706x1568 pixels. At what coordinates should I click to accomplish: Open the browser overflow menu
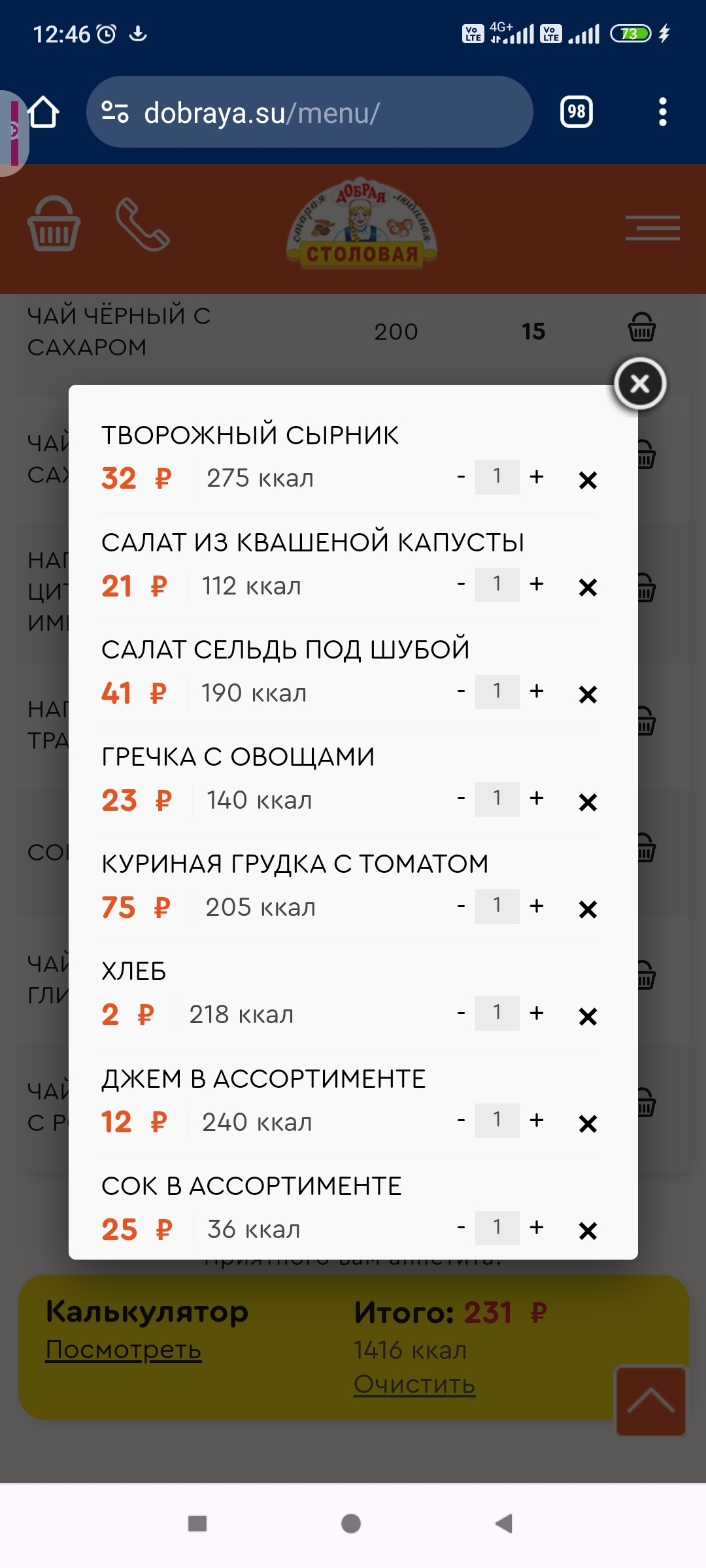pyautogui.click(x=662, y=112)
